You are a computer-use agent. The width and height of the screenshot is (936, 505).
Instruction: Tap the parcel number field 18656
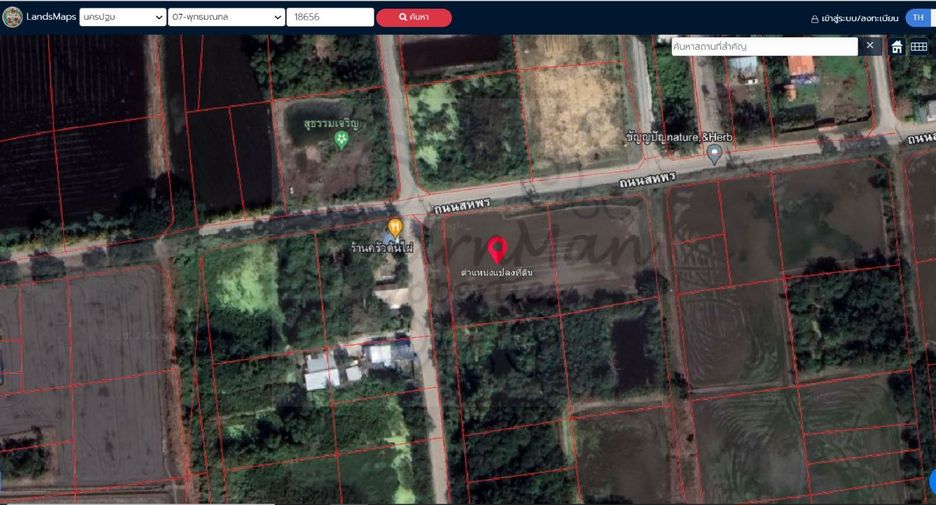(330, 17)
